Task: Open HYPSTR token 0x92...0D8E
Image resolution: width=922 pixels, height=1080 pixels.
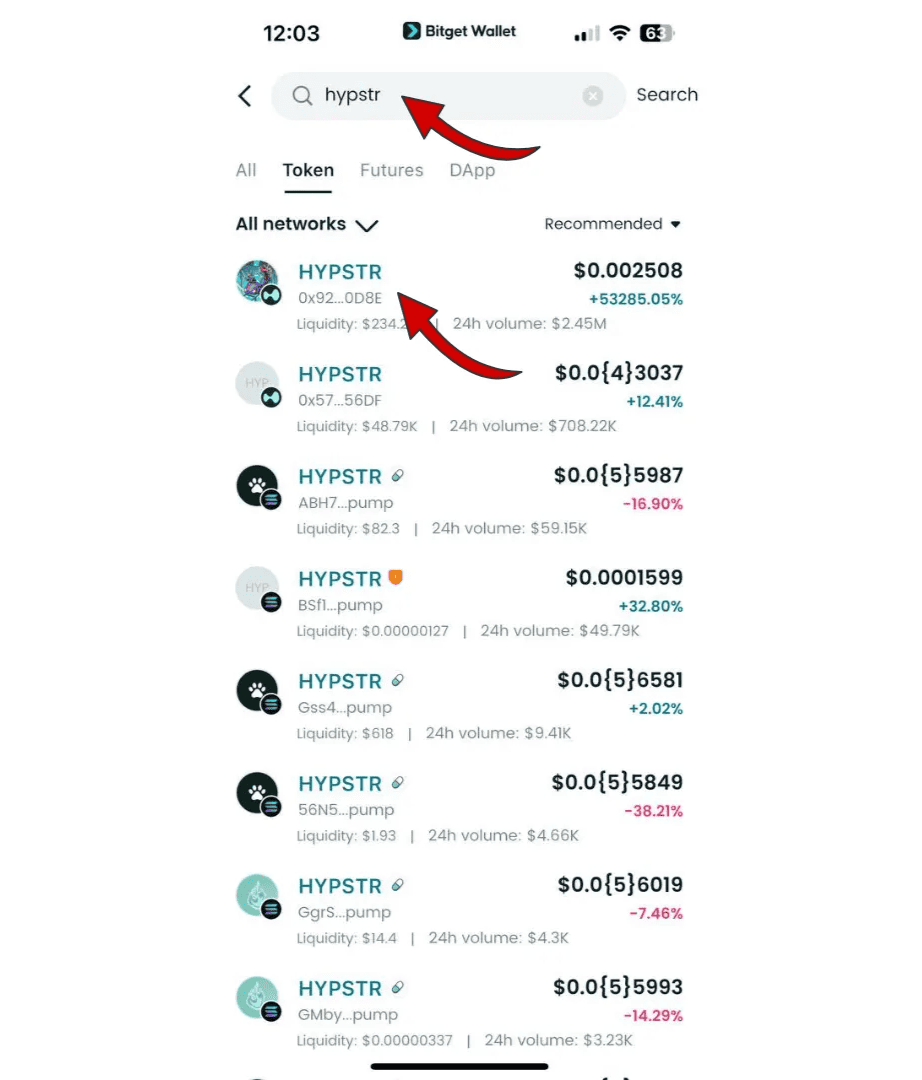Action: point(460,295)
